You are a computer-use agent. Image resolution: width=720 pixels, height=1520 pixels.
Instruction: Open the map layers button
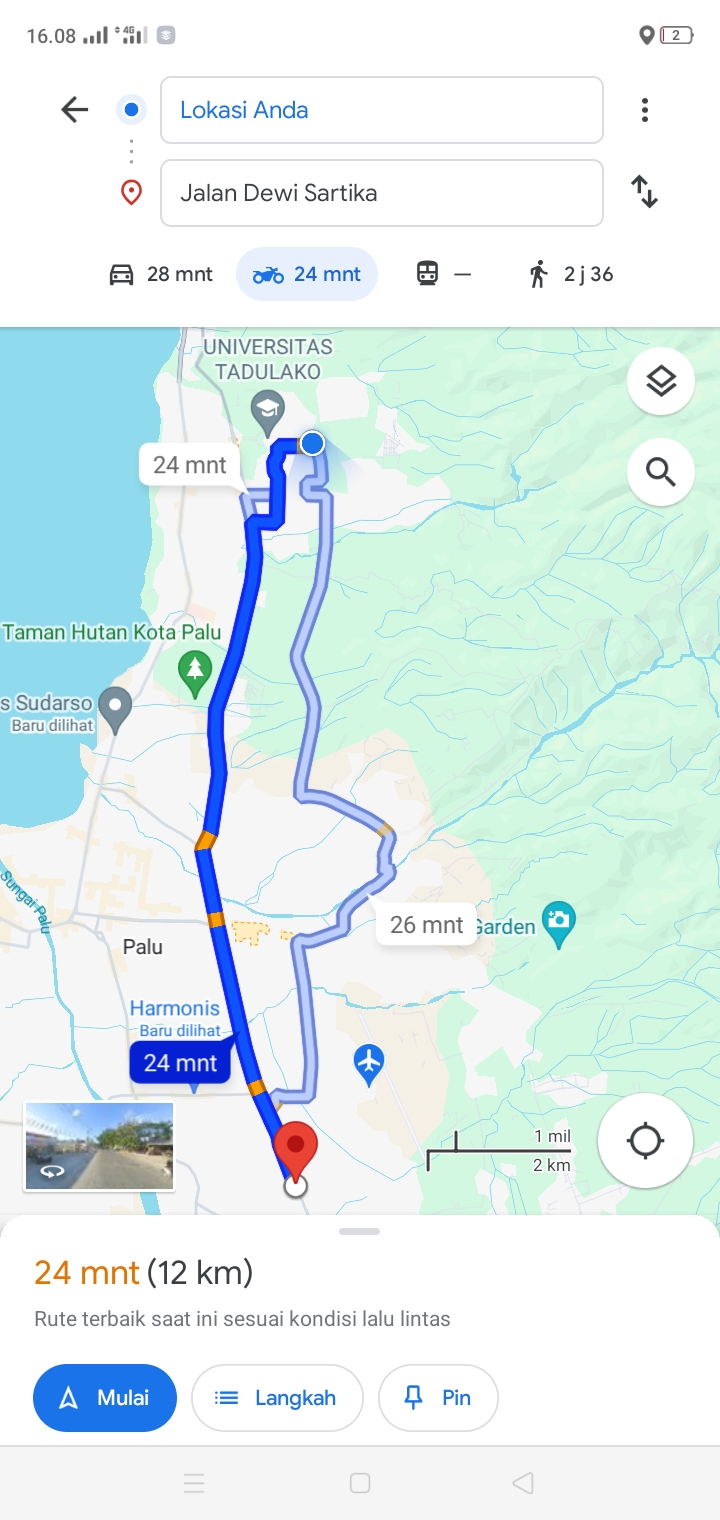tap(661, 381)
